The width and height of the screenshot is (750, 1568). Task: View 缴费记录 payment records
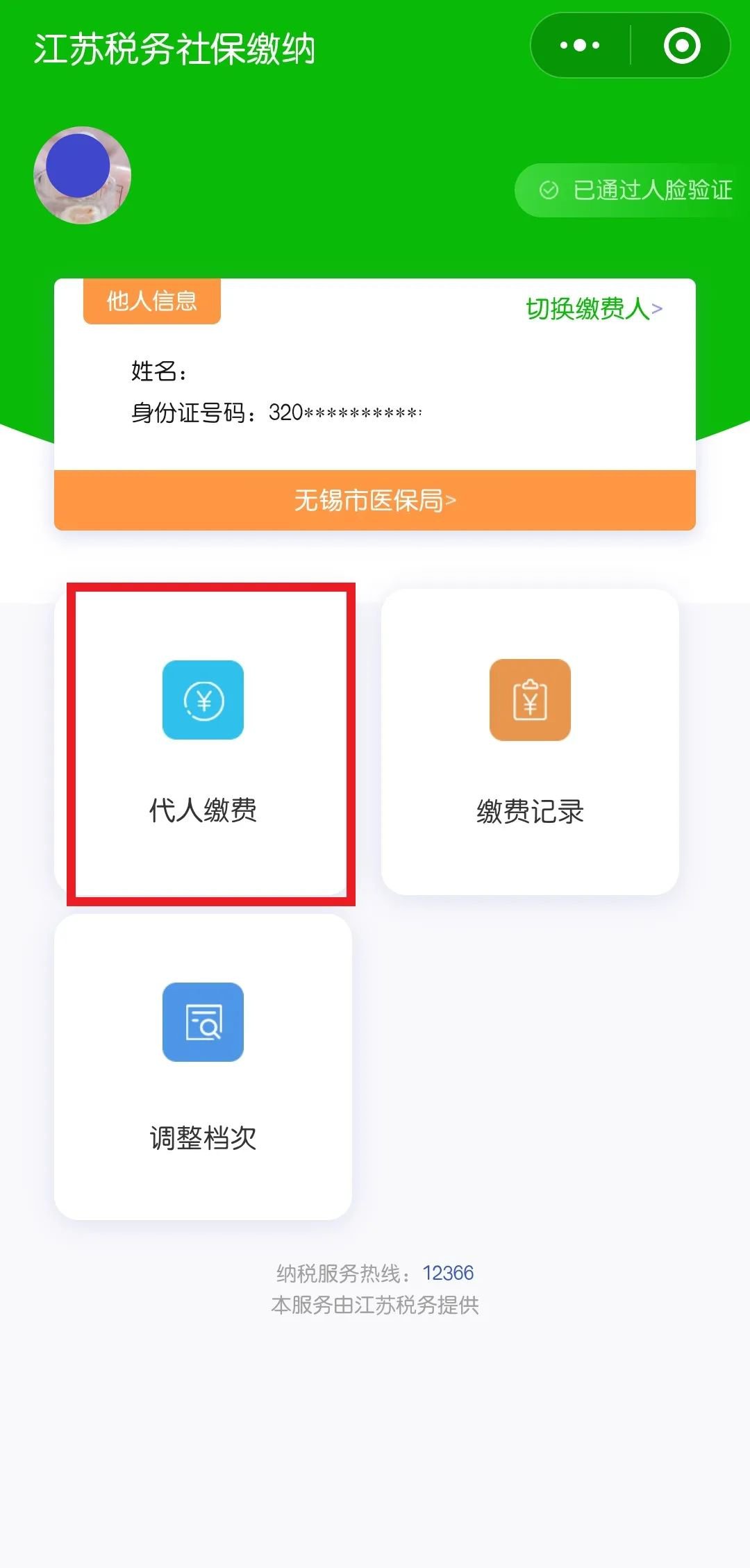pos(530,742)
